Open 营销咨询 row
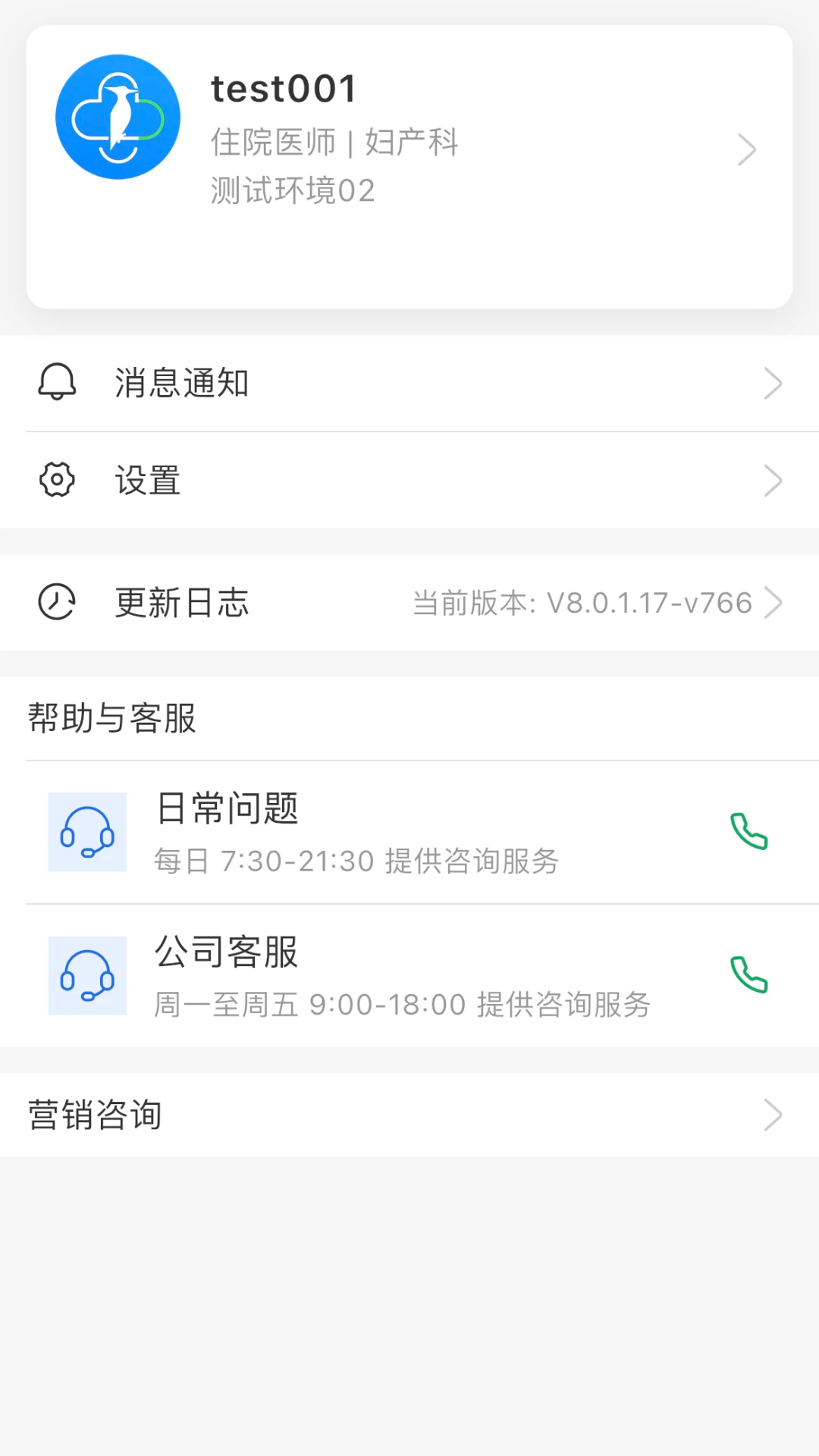The height and width of the screenshot is (1456, 819). [x=409, y=1115]
